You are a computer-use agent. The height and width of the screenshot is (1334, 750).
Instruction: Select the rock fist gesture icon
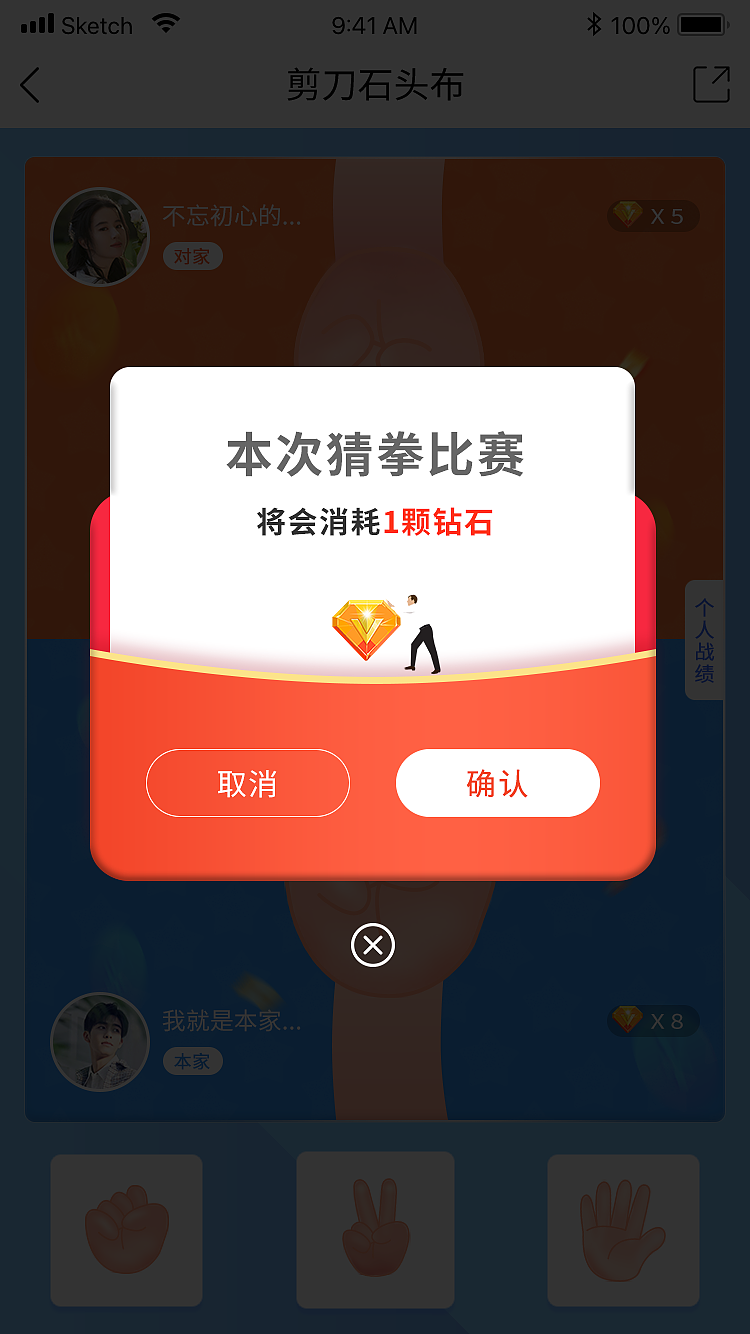tap(126, 1230)
